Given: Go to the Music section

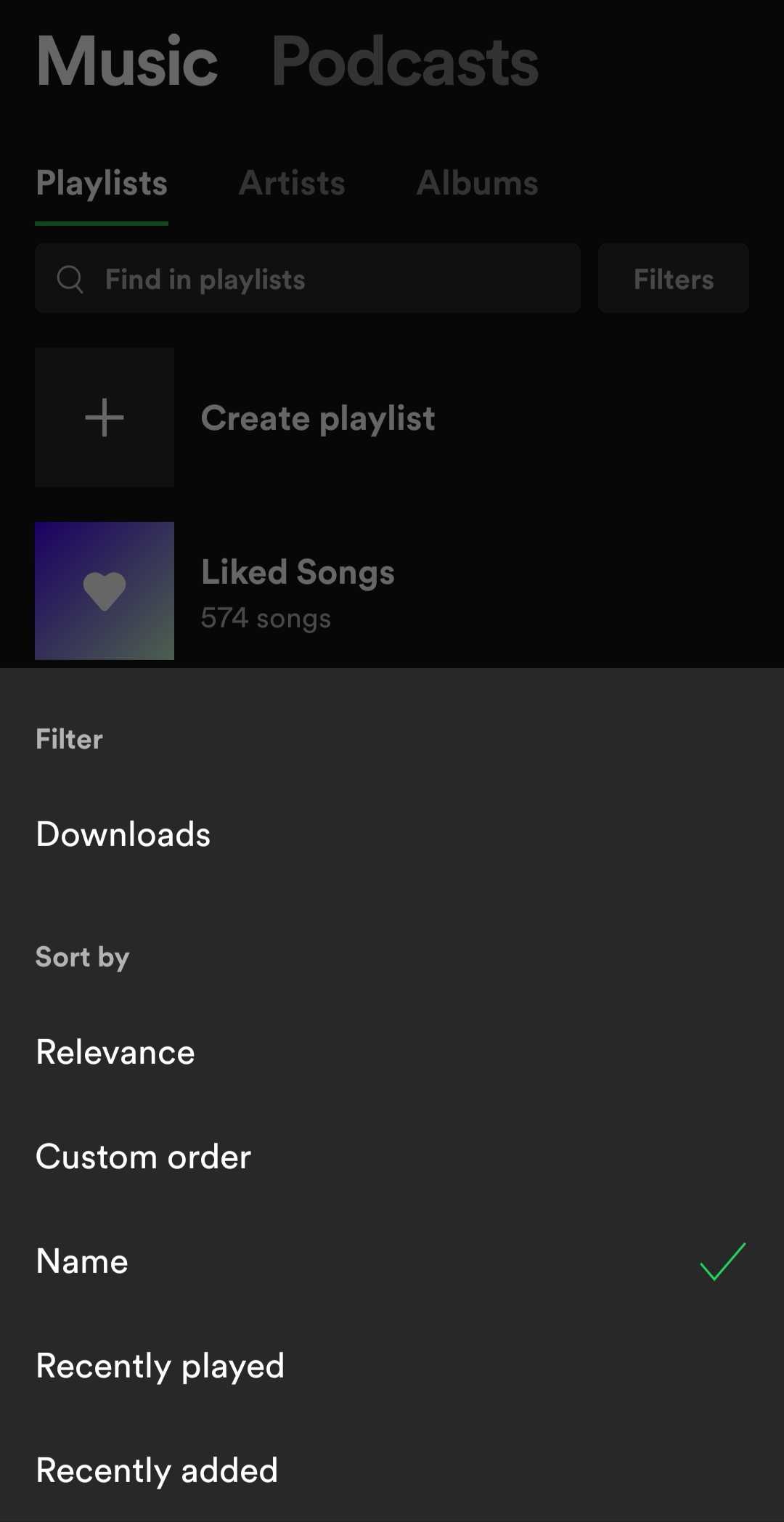Looking at the screenshot, I should (x=127, y=62).
